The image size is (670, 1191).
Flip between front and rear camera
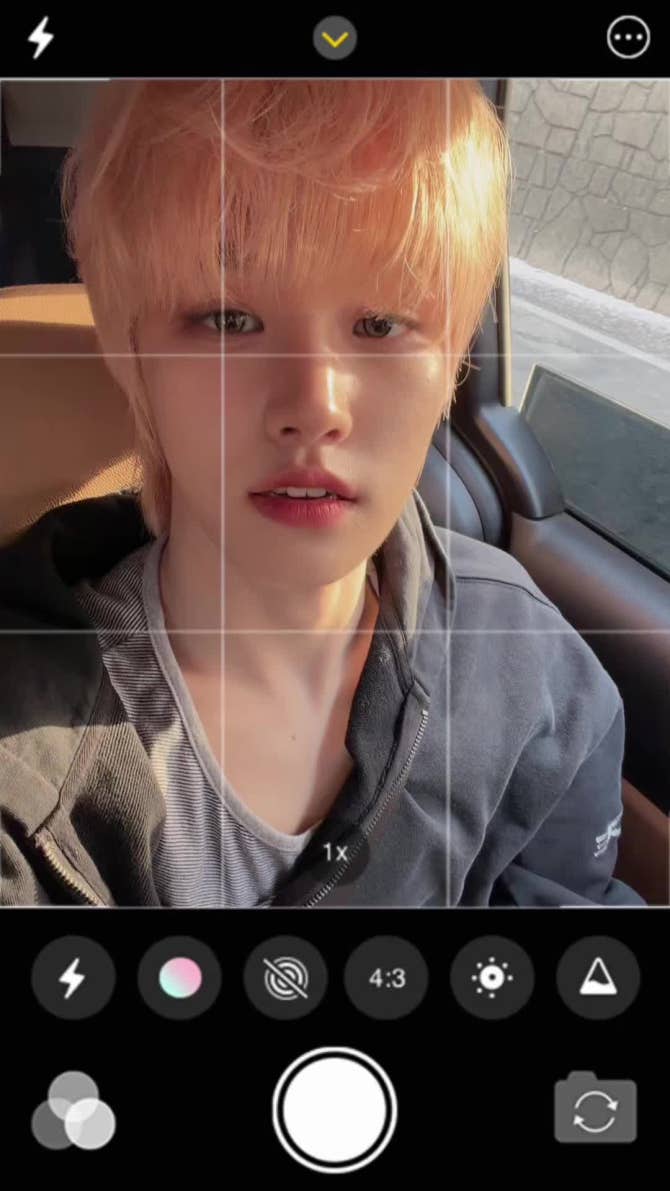pos(596,1110)
